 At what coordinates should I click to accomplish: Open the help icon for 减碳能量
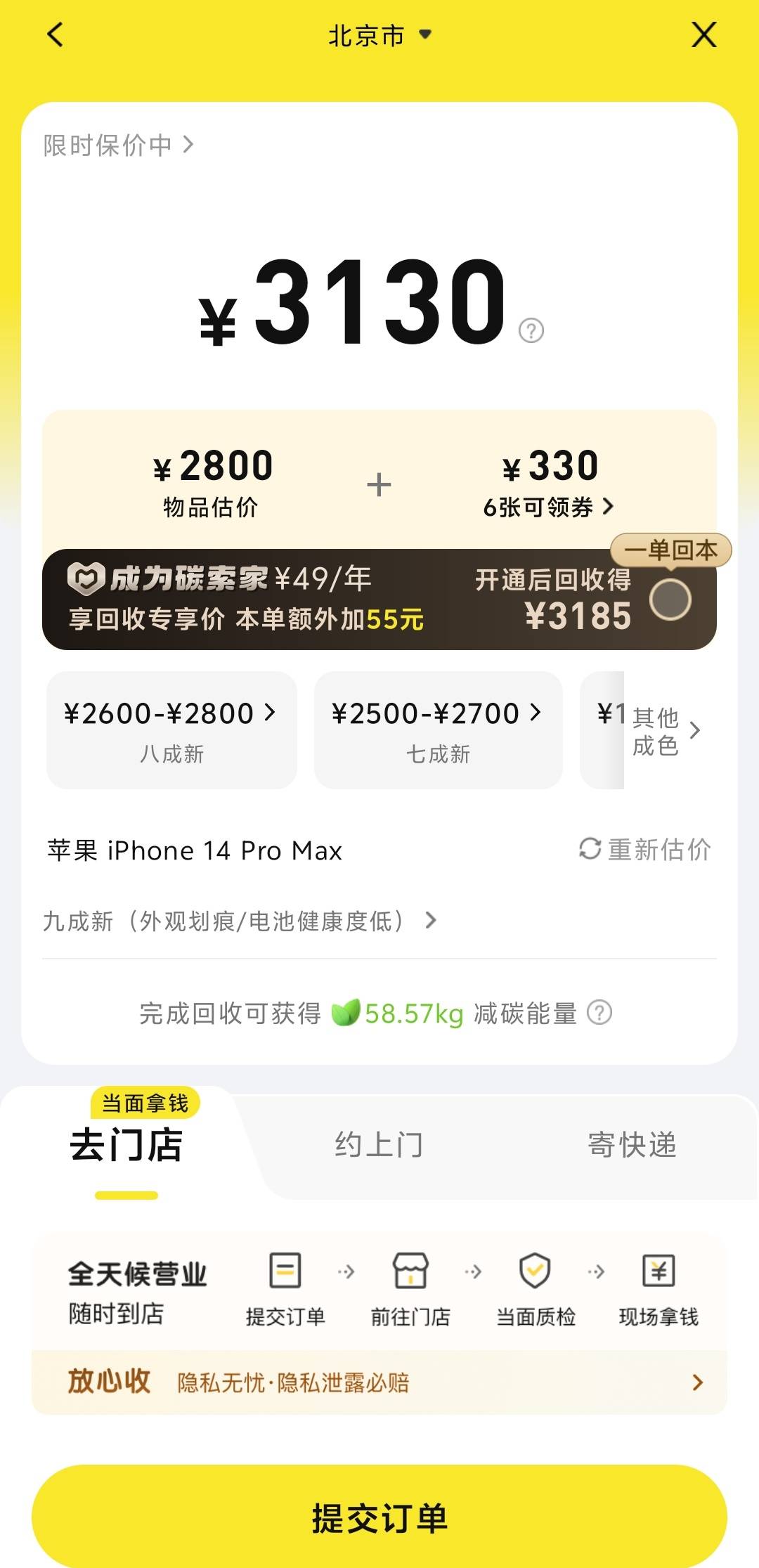pyautogui.click(x=599, y=1013)
